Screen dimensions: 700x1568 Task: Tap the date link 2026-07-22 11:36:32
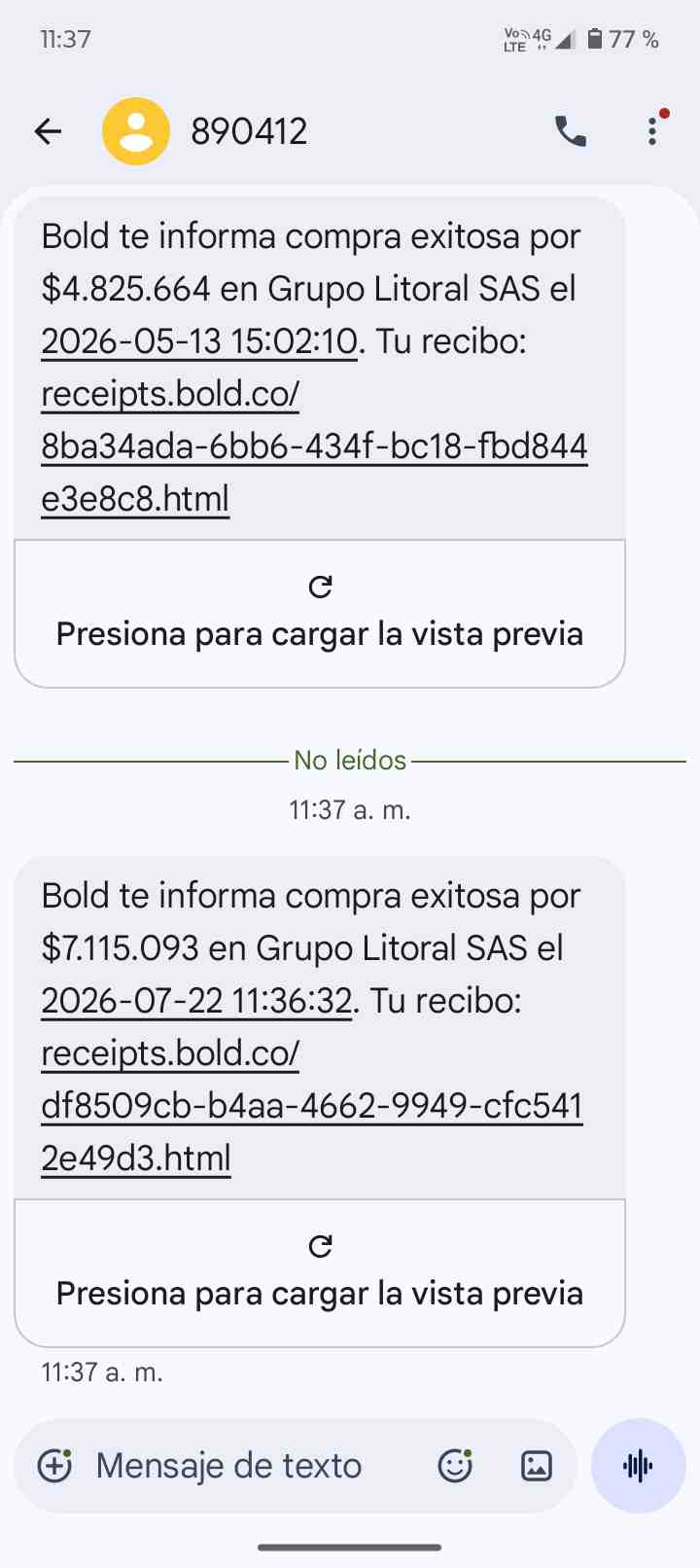(x=196, y=1001)
